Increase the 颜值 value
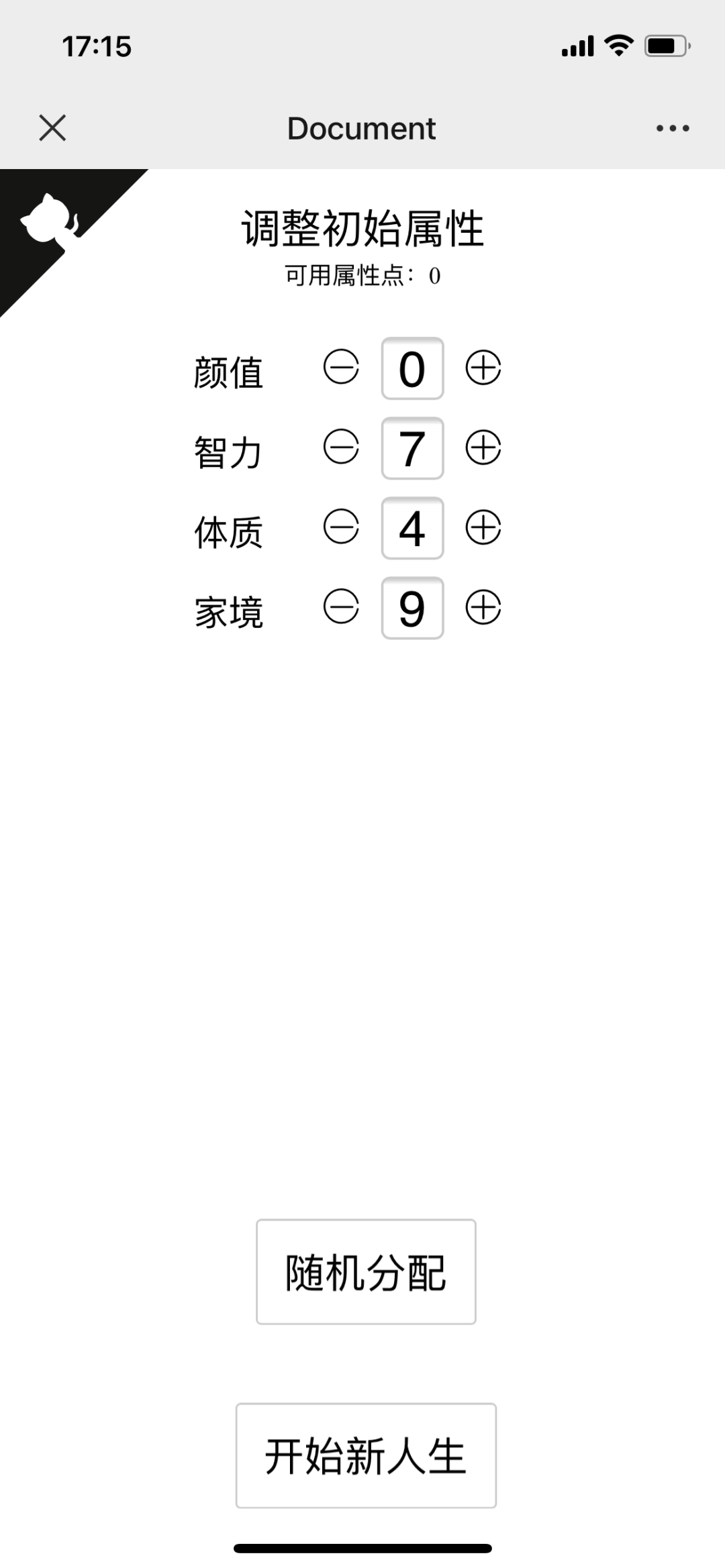725x1568 pixels. (x=483, y=368)
